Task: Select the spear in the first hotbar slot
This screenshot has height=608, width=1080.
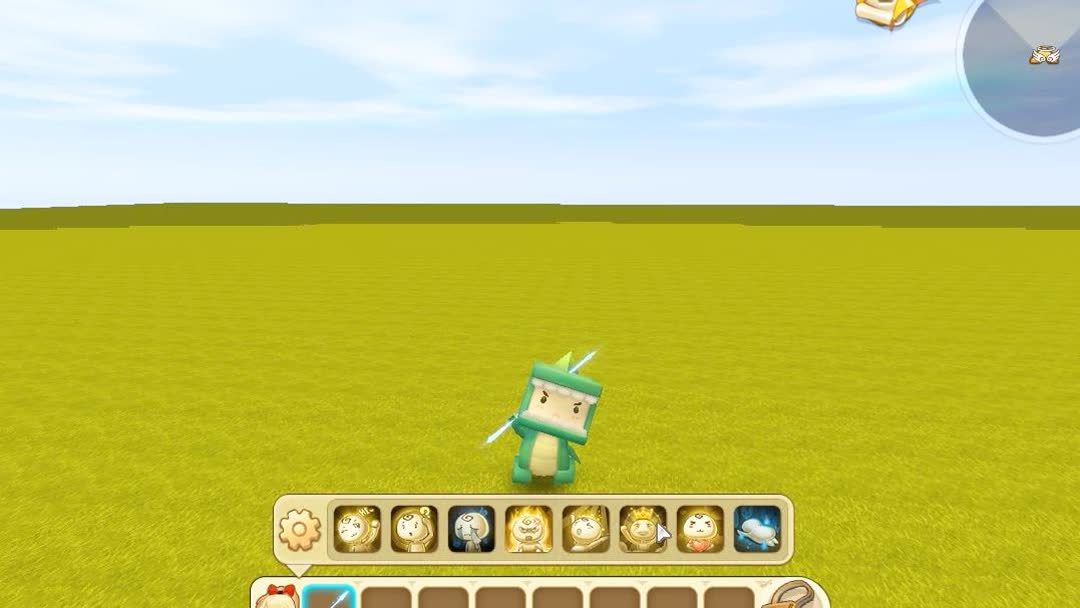Action: point(329,598)
